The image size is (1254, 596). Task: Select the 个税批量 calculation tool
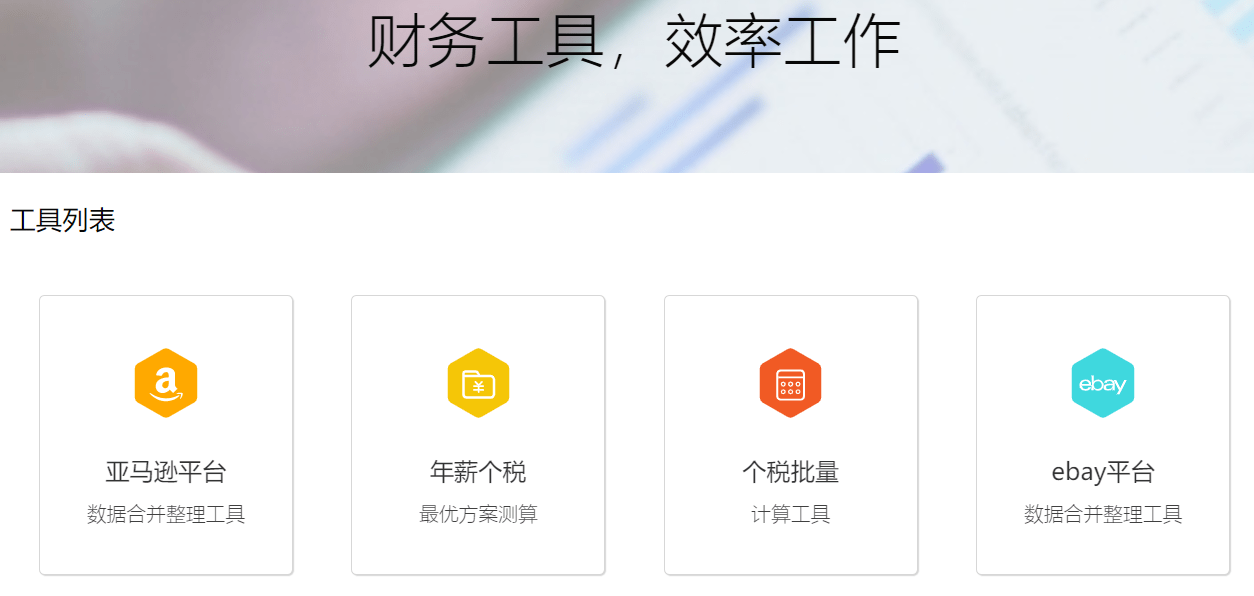[790, 435]
